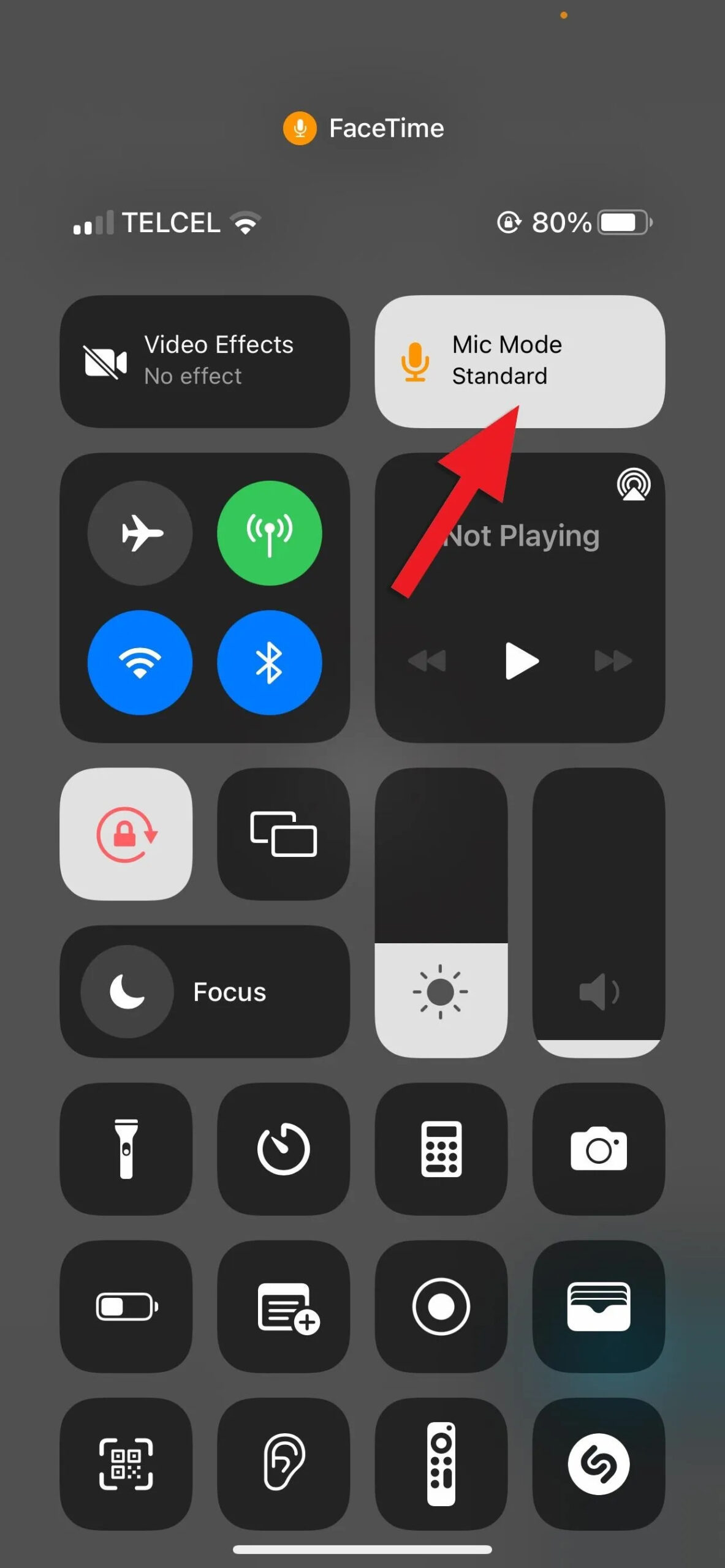Disable Wi-Fi
Image resolution: width=725 pixels, height=1568 pixels.
[x=140, y=663]
